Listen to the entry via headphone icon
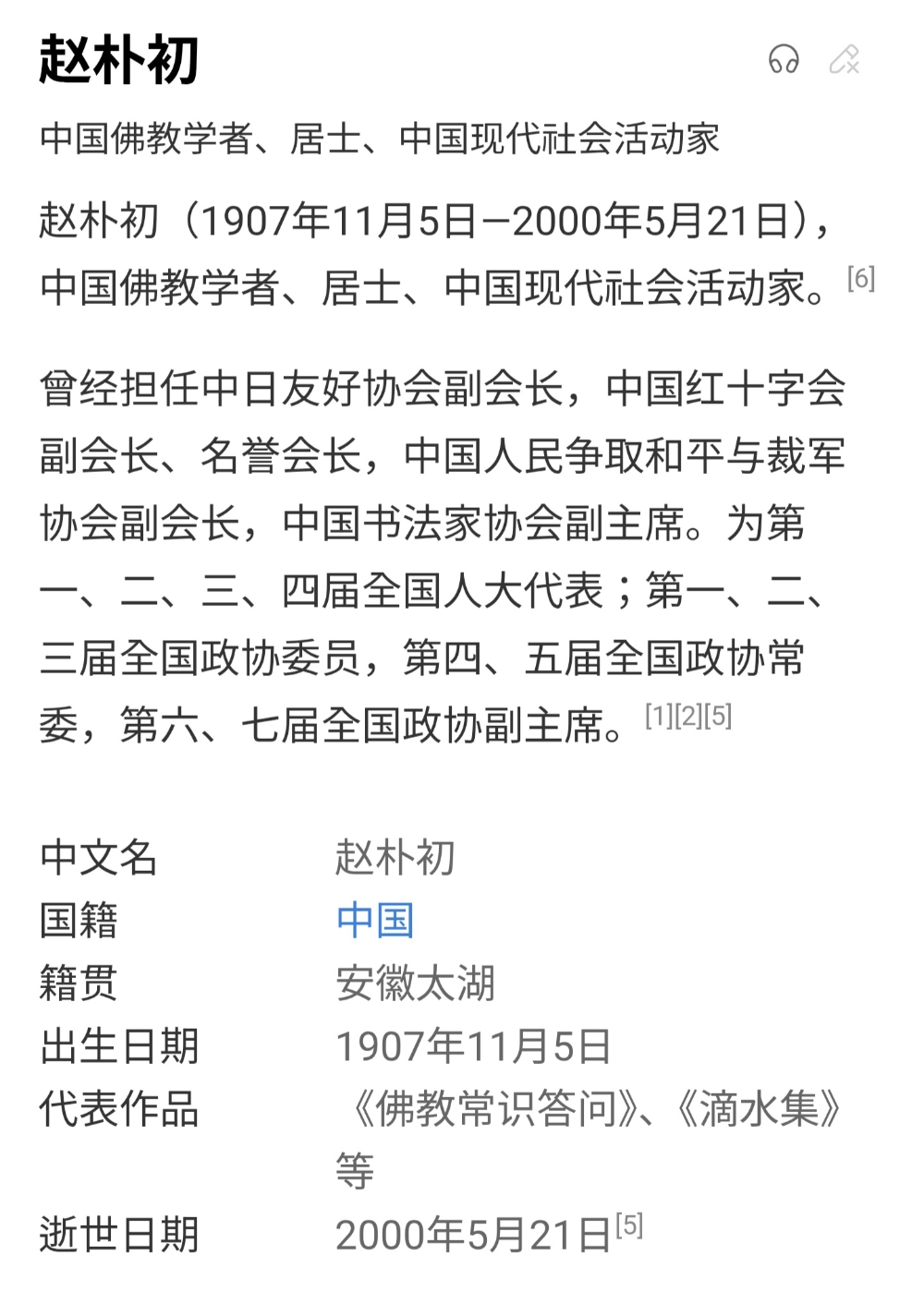The width and height of the screenshot is (924, 1316). click(784, 60)
